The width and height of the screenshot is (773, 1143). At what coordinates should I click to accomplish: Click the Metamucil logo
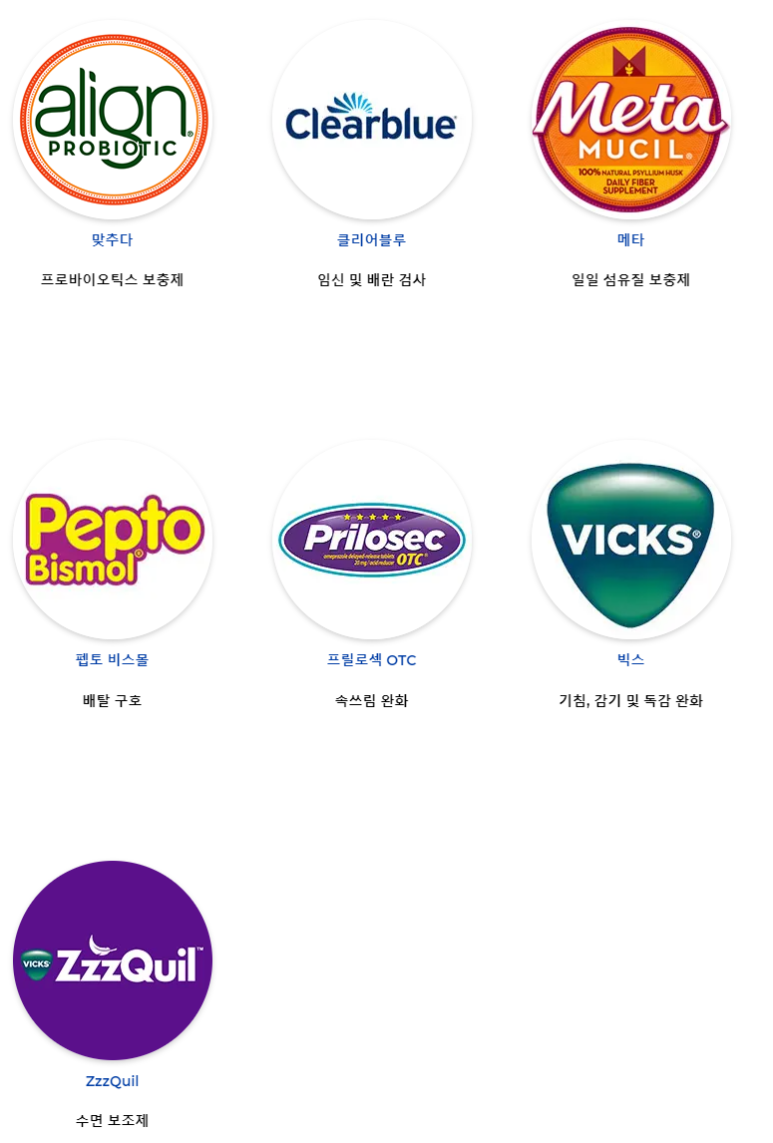tap(630, 119)
